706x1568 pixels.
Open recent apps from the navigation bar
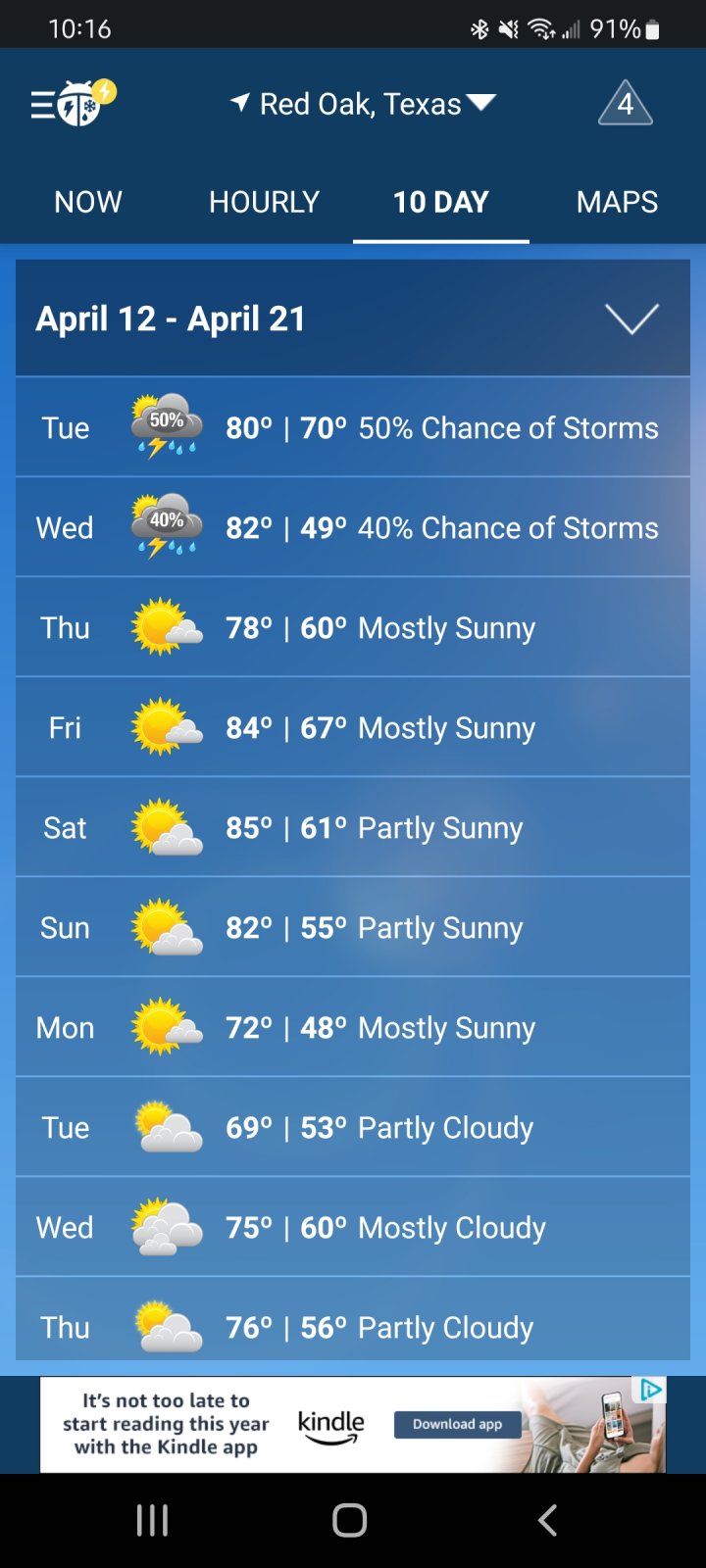(152, 1520)
